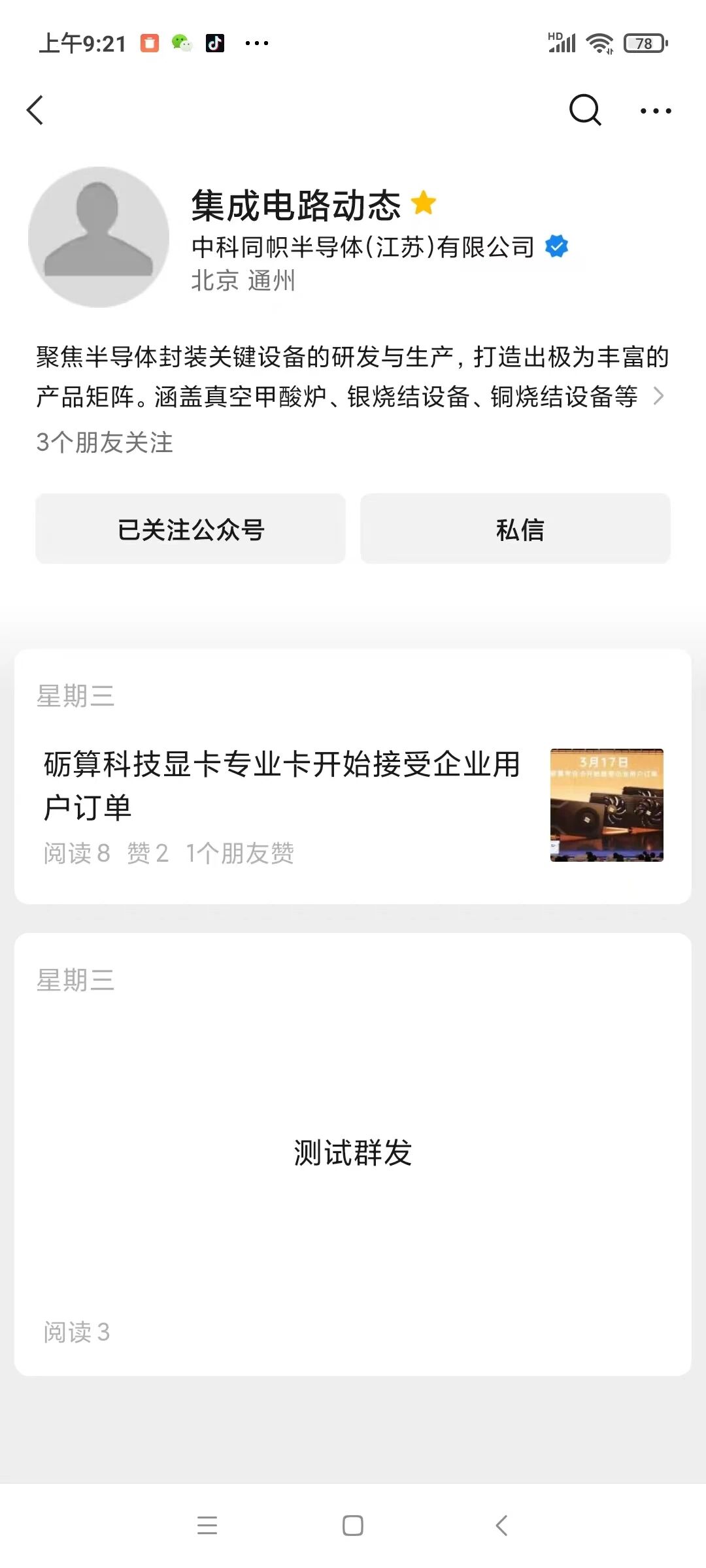This screenshot has height=1568, width=706.
Task: Expand the account description chevron
Action: pos(659,396)
